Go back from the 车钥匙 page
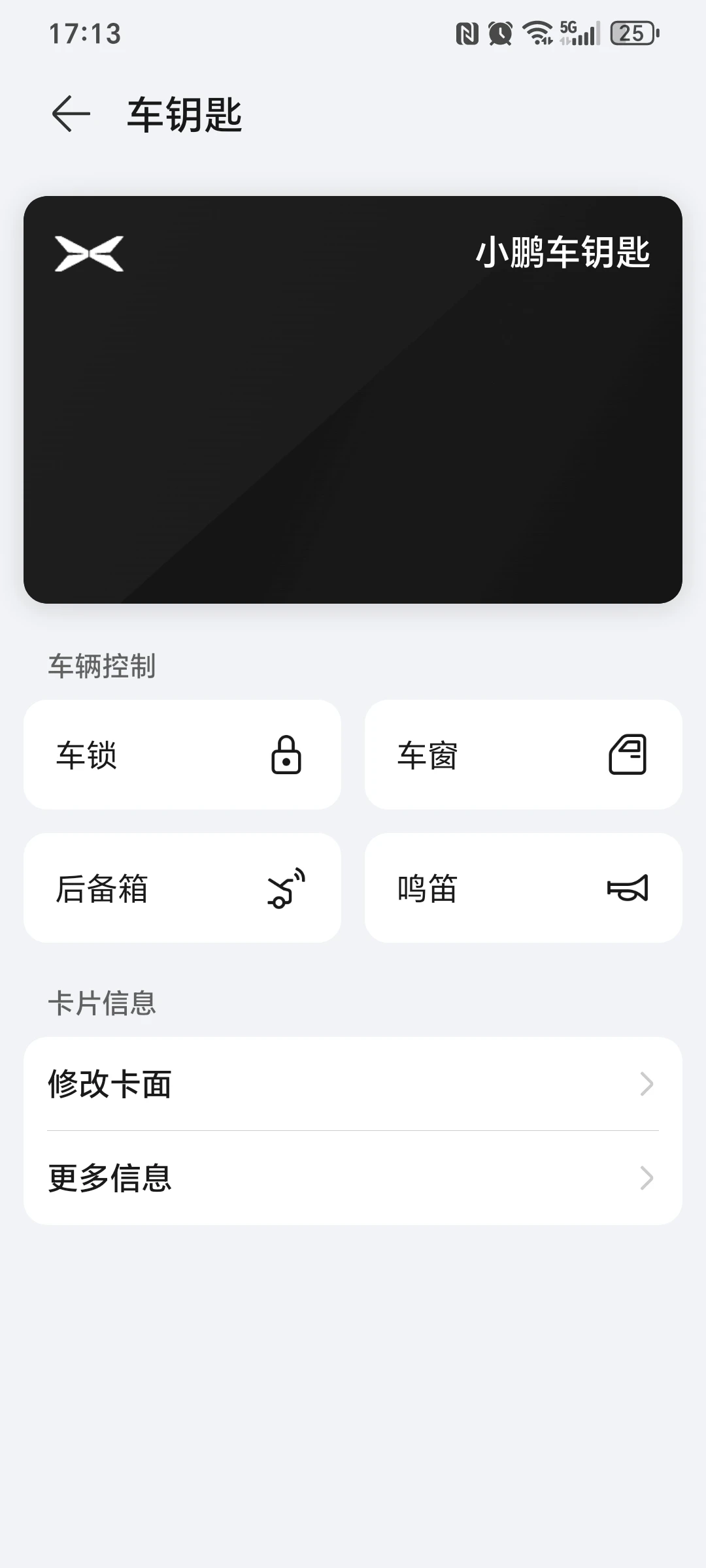 coord(71,114)
